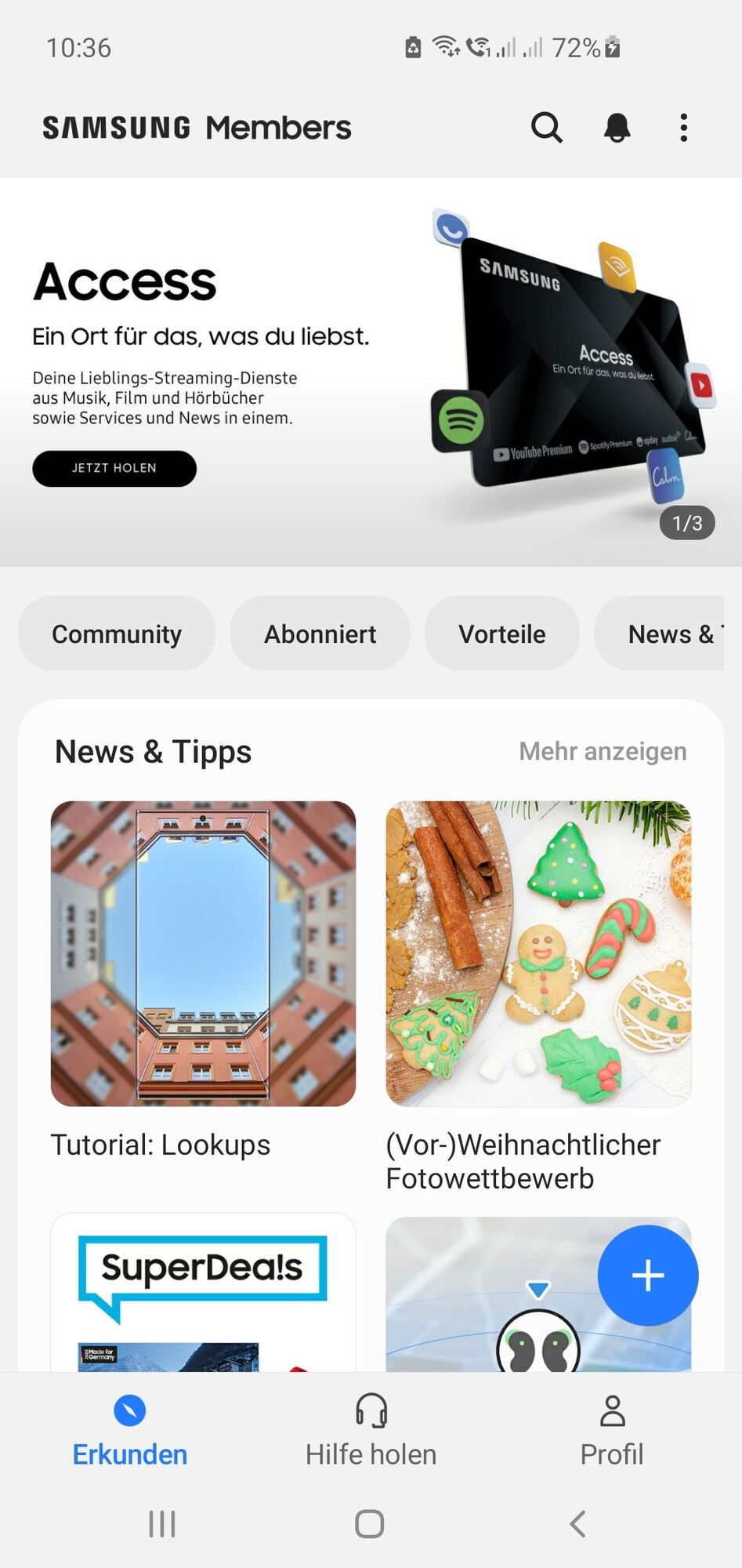Tap the JETZT HOLEN button
742x1568 pixels.
pyautogui.click(x=114, y=468)
